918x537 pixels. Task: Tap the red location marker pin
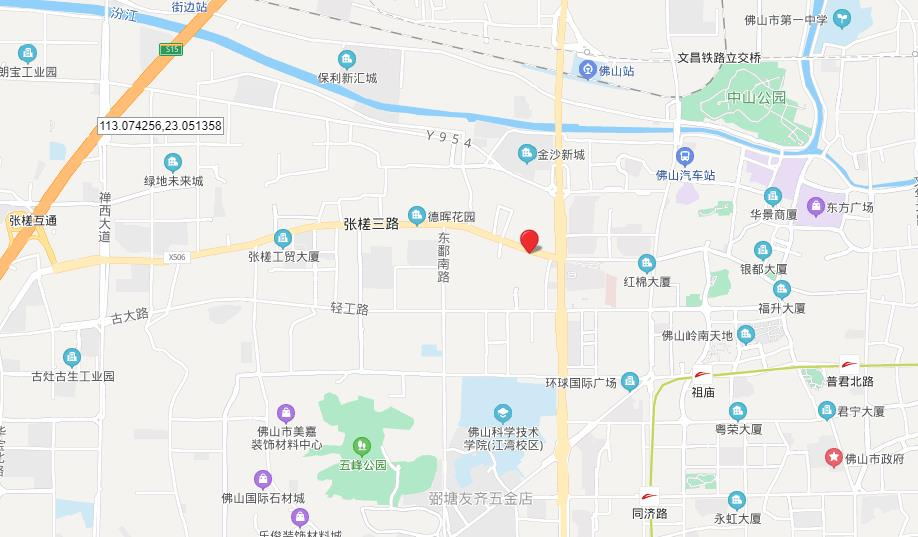(531, 240)
